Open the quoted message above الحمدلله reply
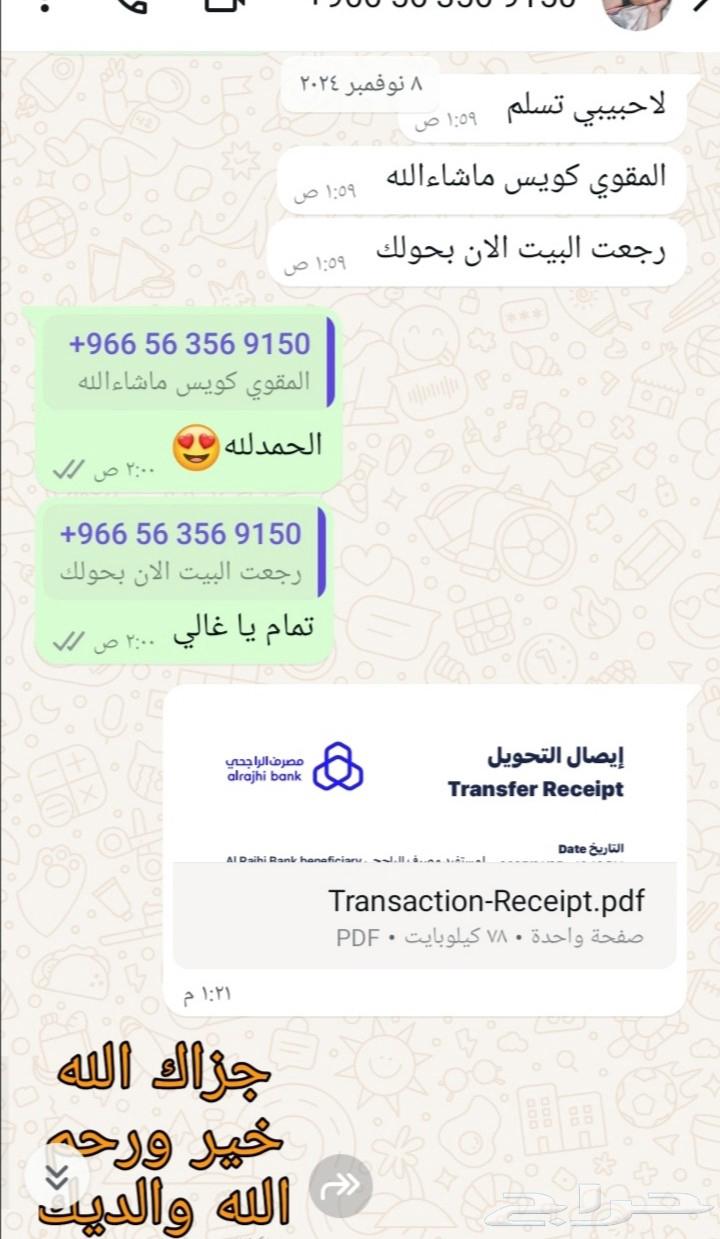This screenshot has height=1239, width=720. (x=190, y=362)
